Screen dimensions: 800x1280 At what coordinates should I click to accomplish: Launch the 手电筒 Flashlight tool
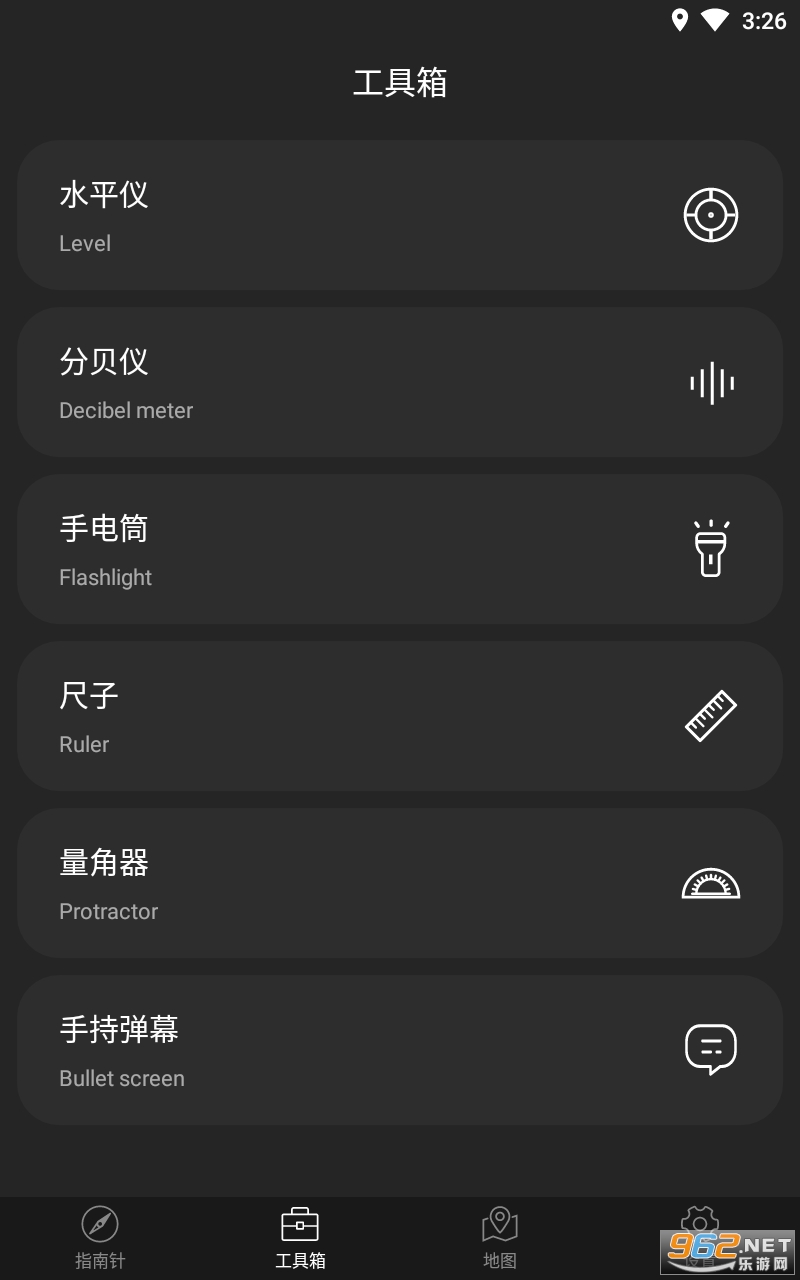click(x=400, y=549)
